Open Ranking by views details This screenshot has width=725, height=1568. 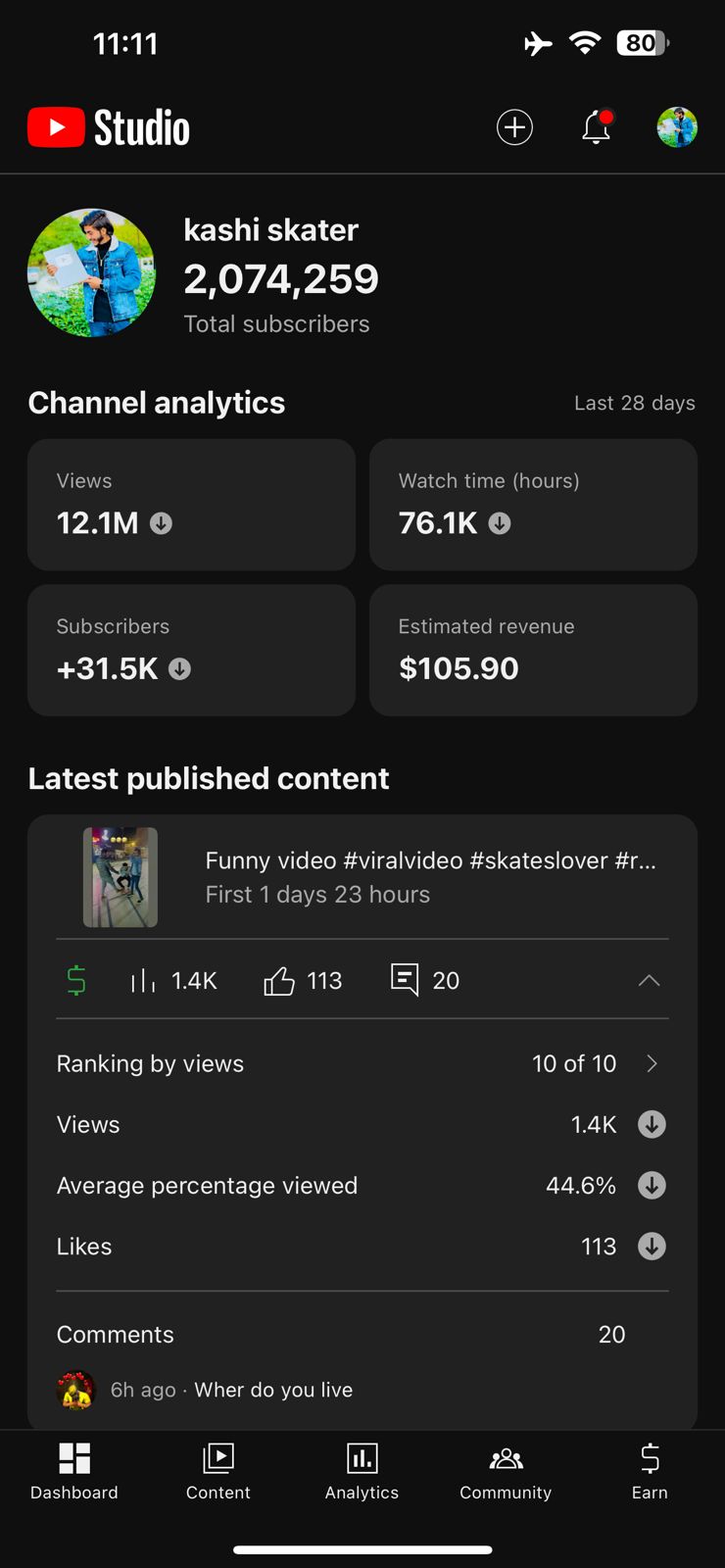pyautogui.click(x=362, y=1064)
